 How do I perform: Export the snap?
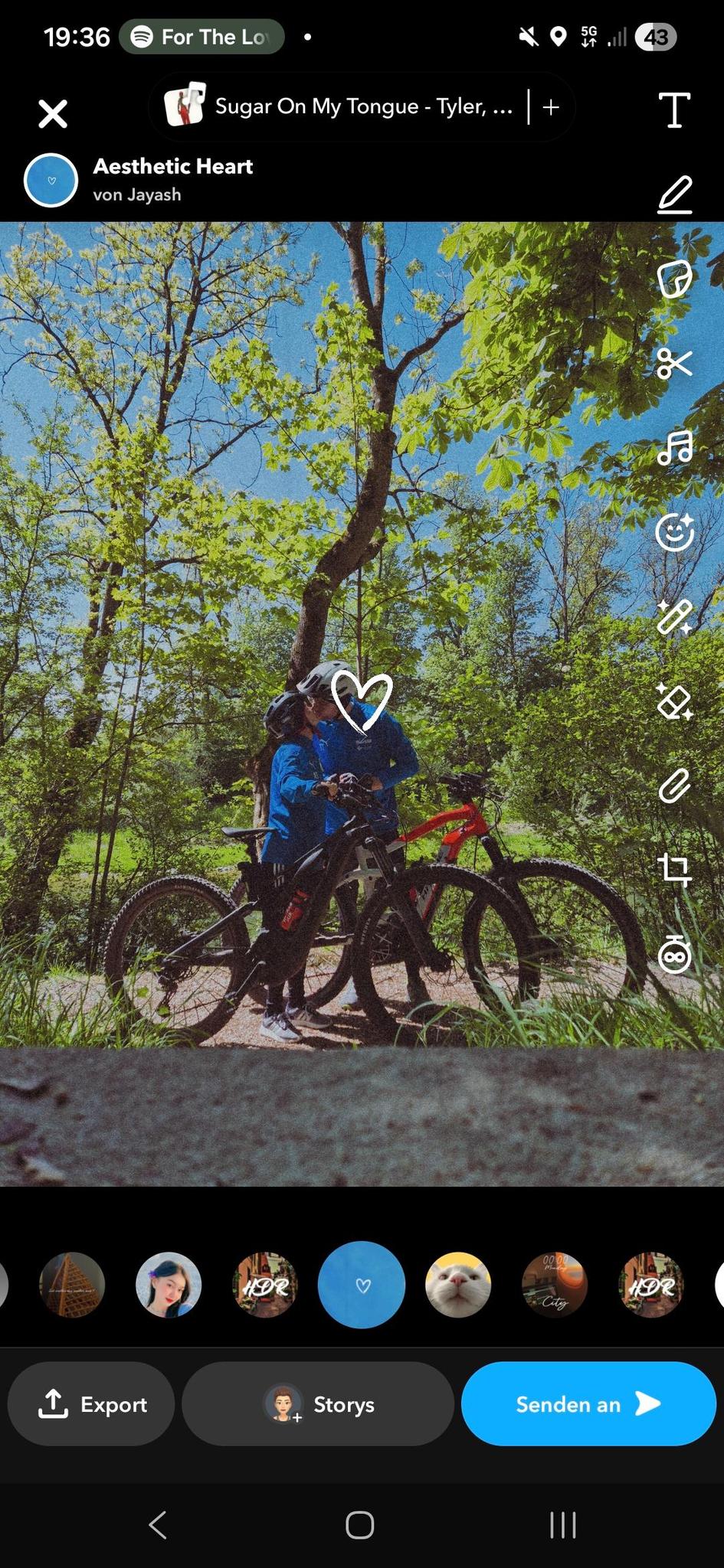click(x=91, y=1403)
